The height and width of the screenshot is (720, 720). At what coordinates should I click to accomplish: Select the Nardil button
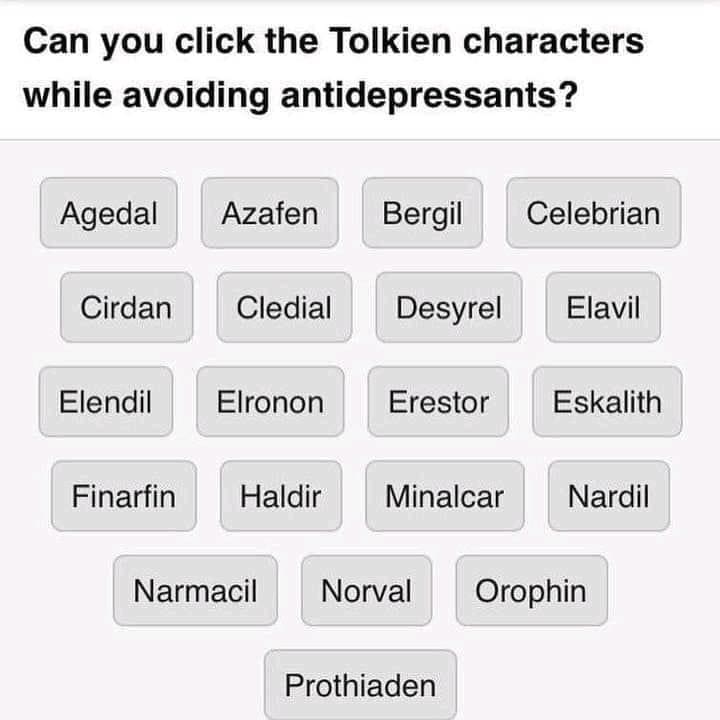[x=609, y=496]
